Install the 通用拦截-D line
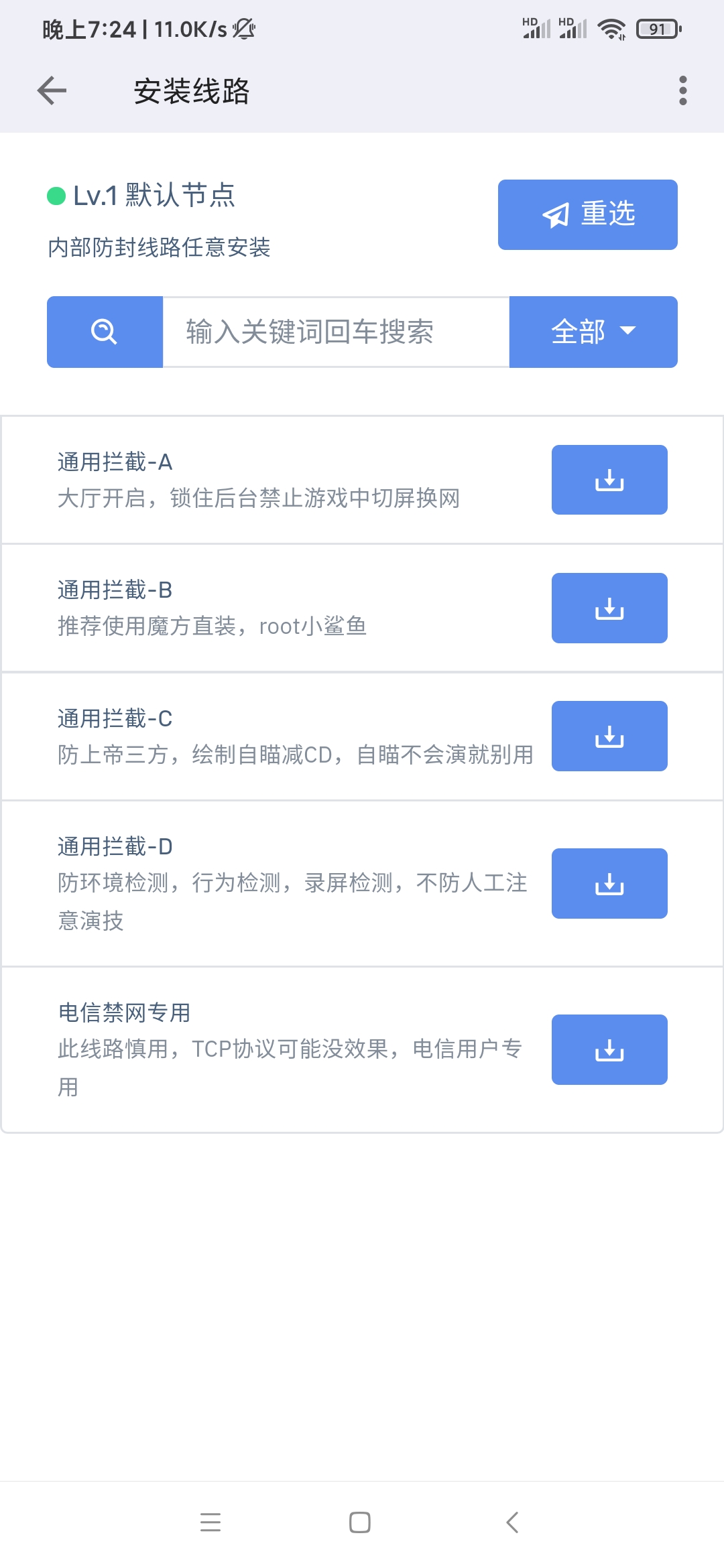 [x=609, y=883]
